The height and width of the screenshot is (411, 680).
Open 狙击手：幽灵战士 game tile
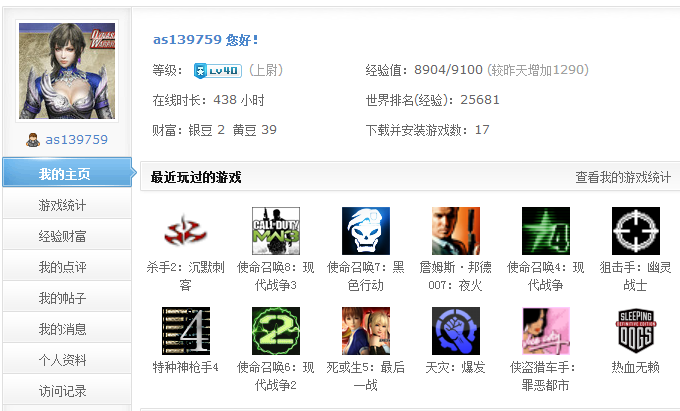(636, 231)
